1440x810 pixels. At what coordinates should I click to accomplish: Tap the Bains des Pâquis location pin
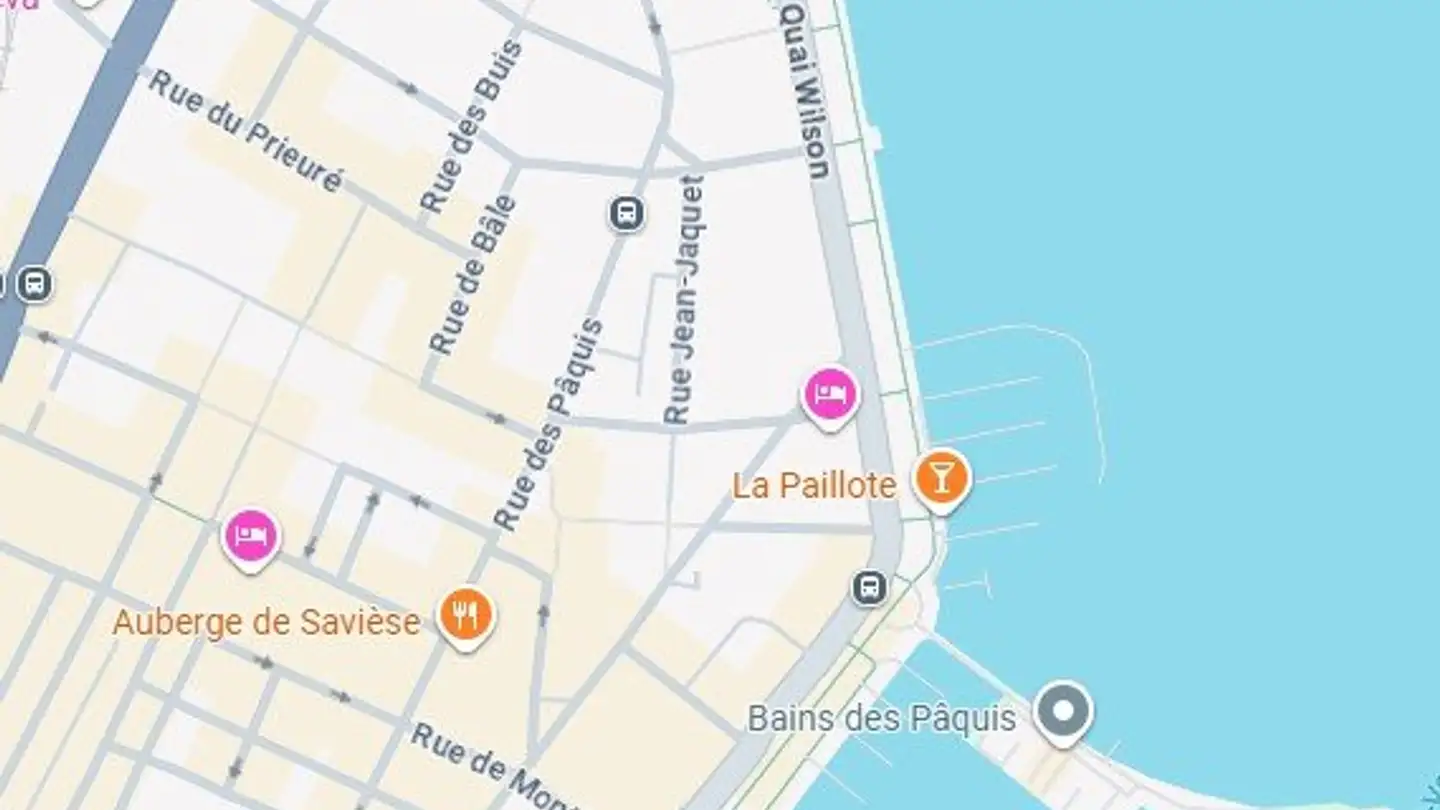click(1063, 711)
